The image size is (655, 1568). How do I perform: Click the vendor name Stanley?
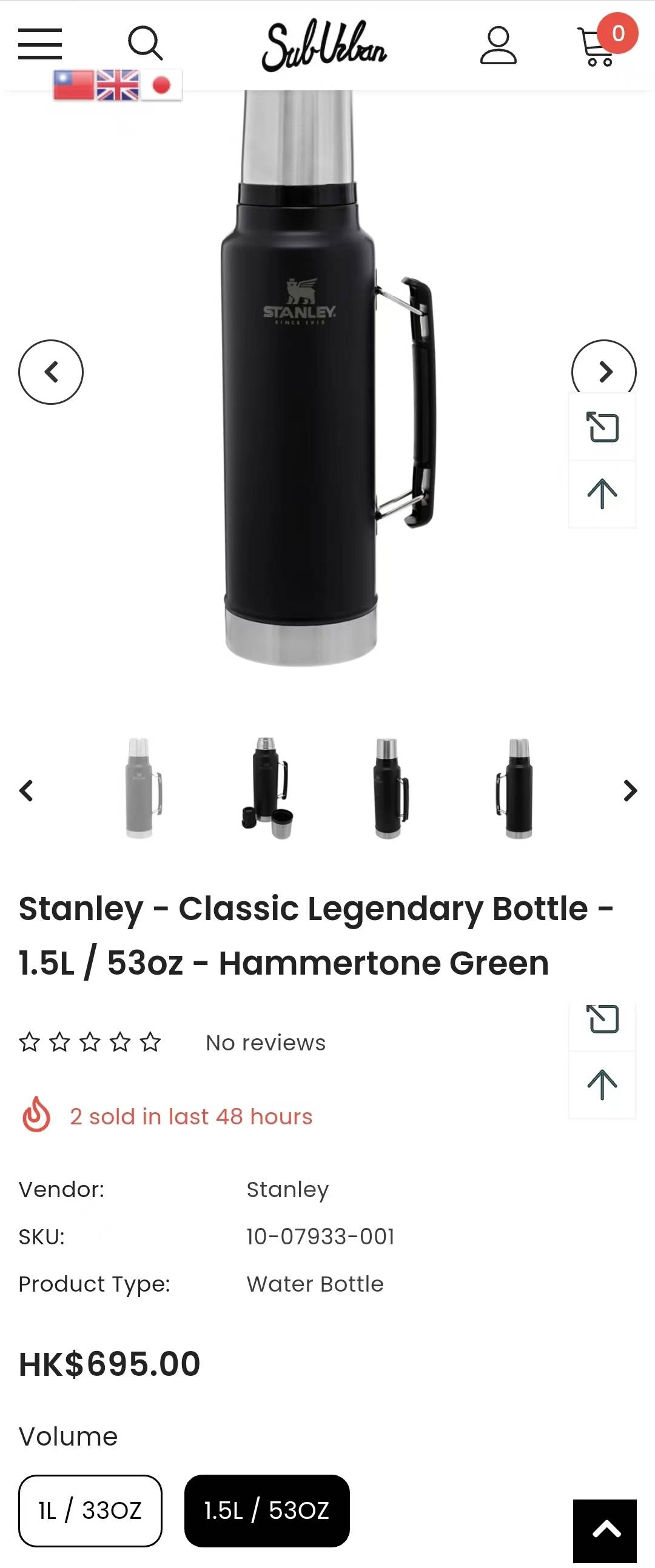[287, 1189]
